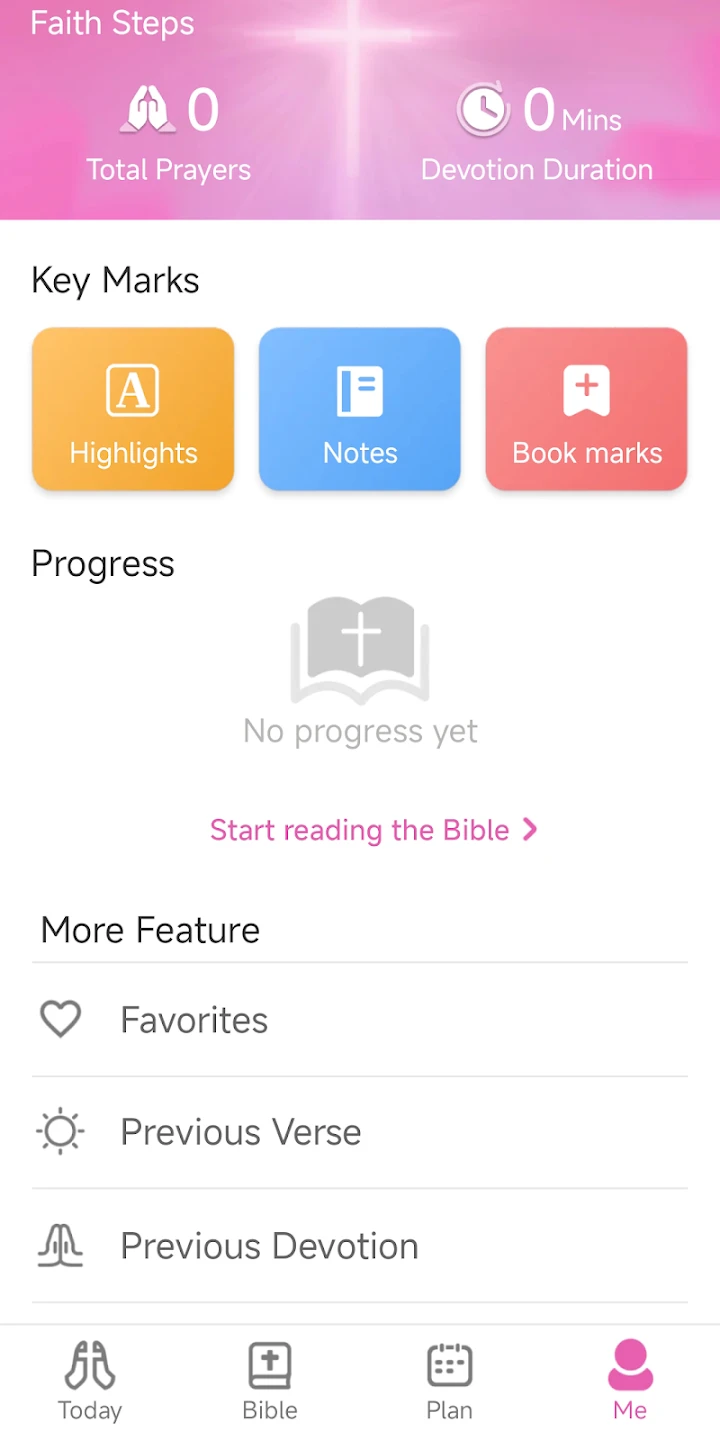Image resolution: width=720 pixels, height=1440 pixels.
Task: Open the Book marks card
Action: (587, 410)
